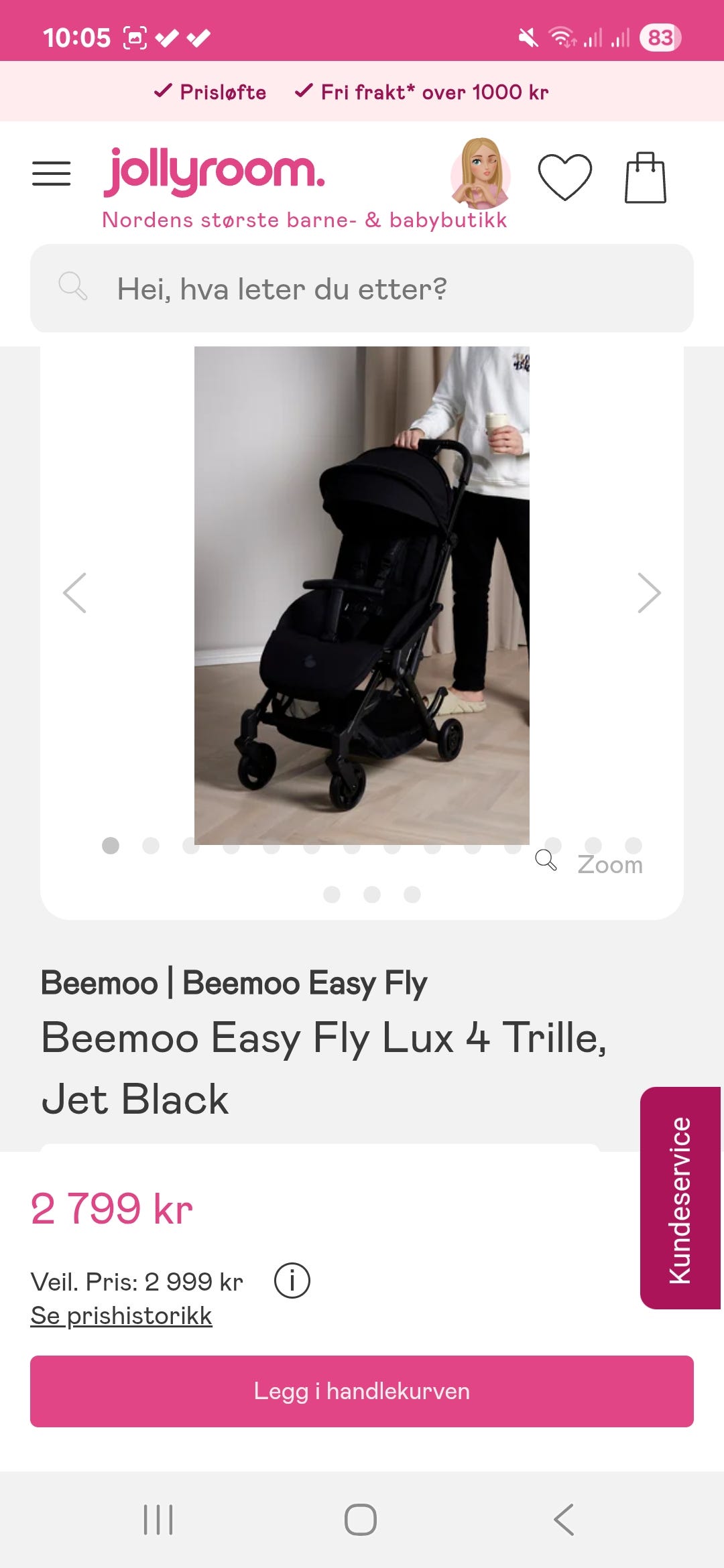Open the wishlist heart

[x=565, y=177]
